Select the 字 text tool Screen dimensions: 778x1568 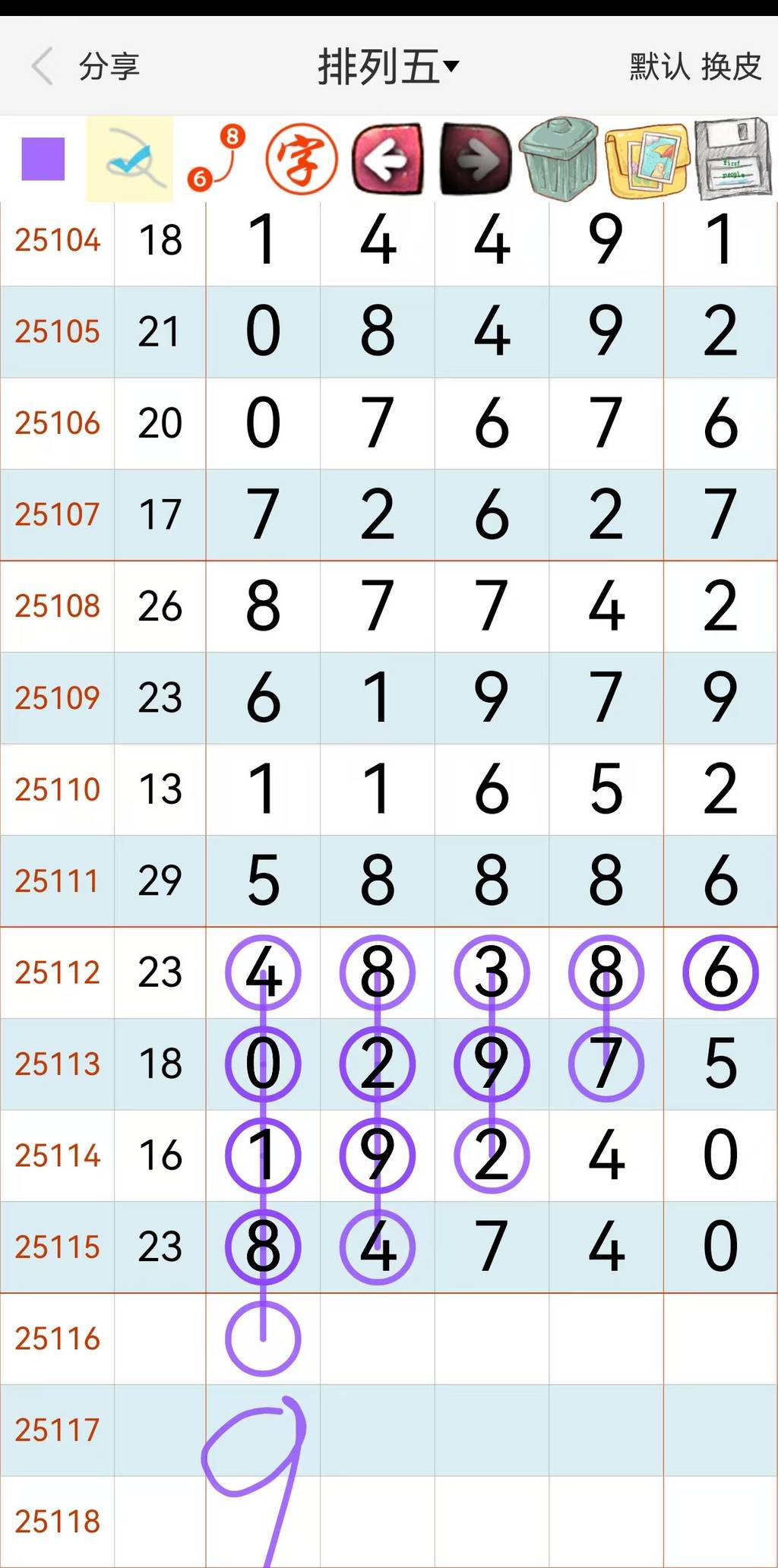(x=302, y=160)
